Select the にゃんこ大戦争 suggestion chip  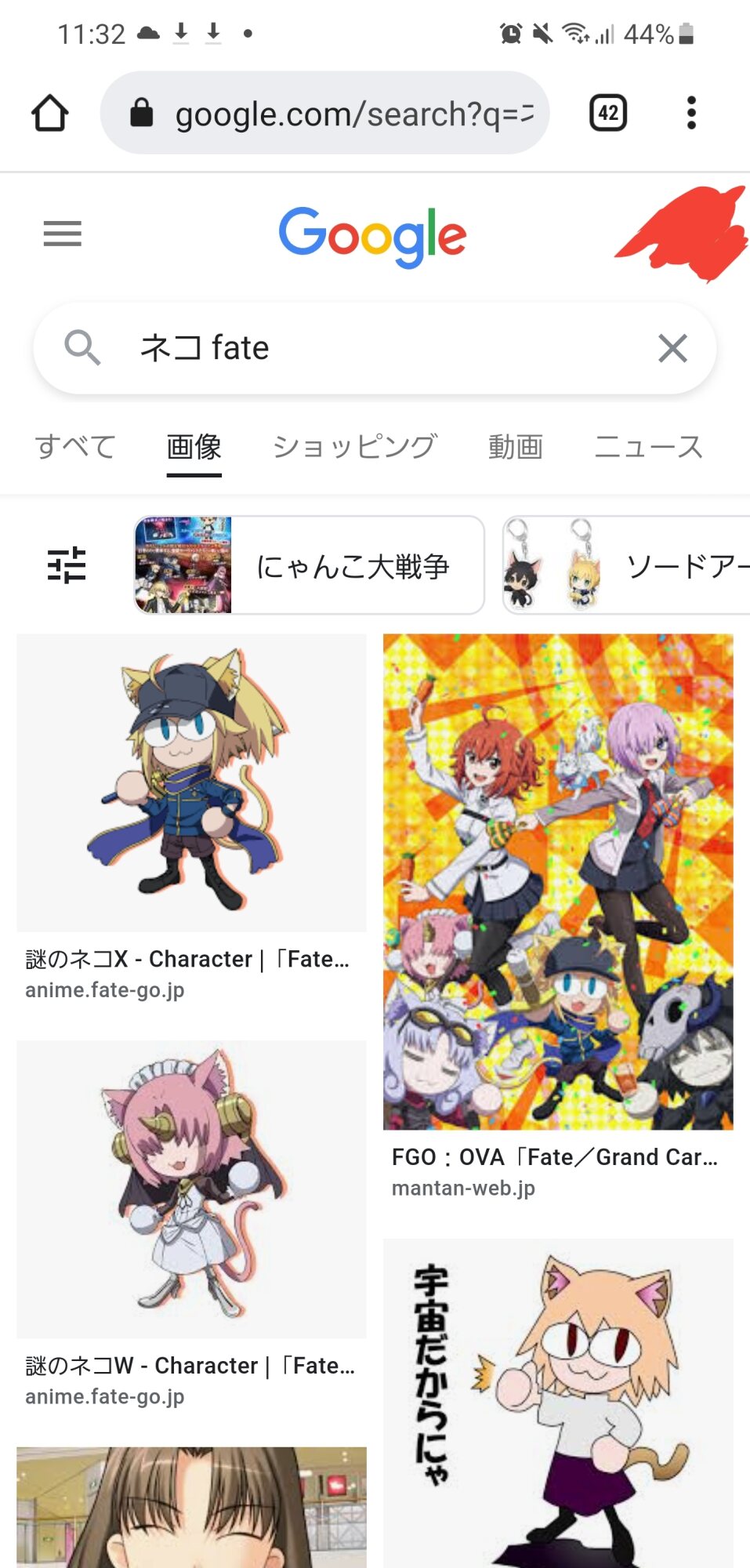click(309, 565)
